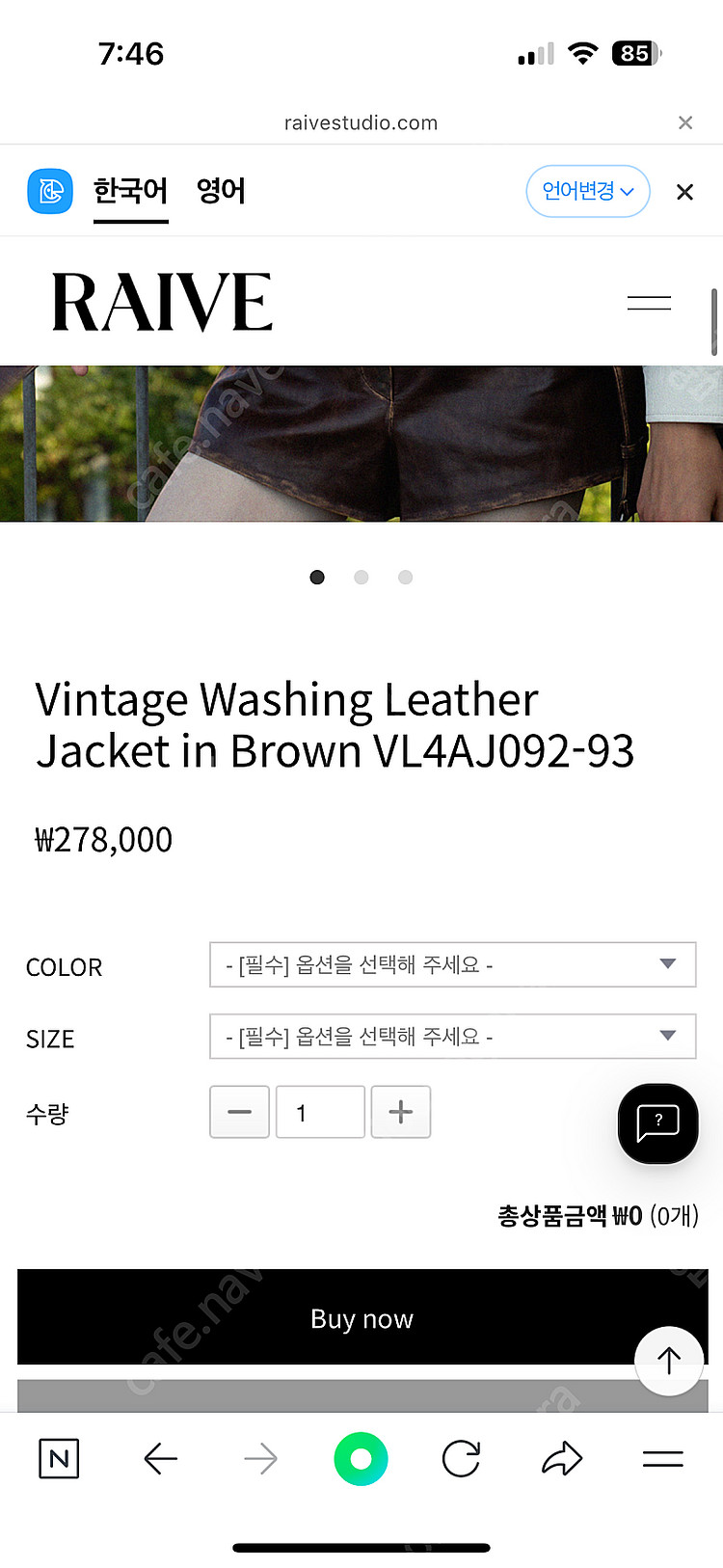The image size is (723, 1568).
Task: Open the browser's bottom menu
Action: click(663, 1458)
